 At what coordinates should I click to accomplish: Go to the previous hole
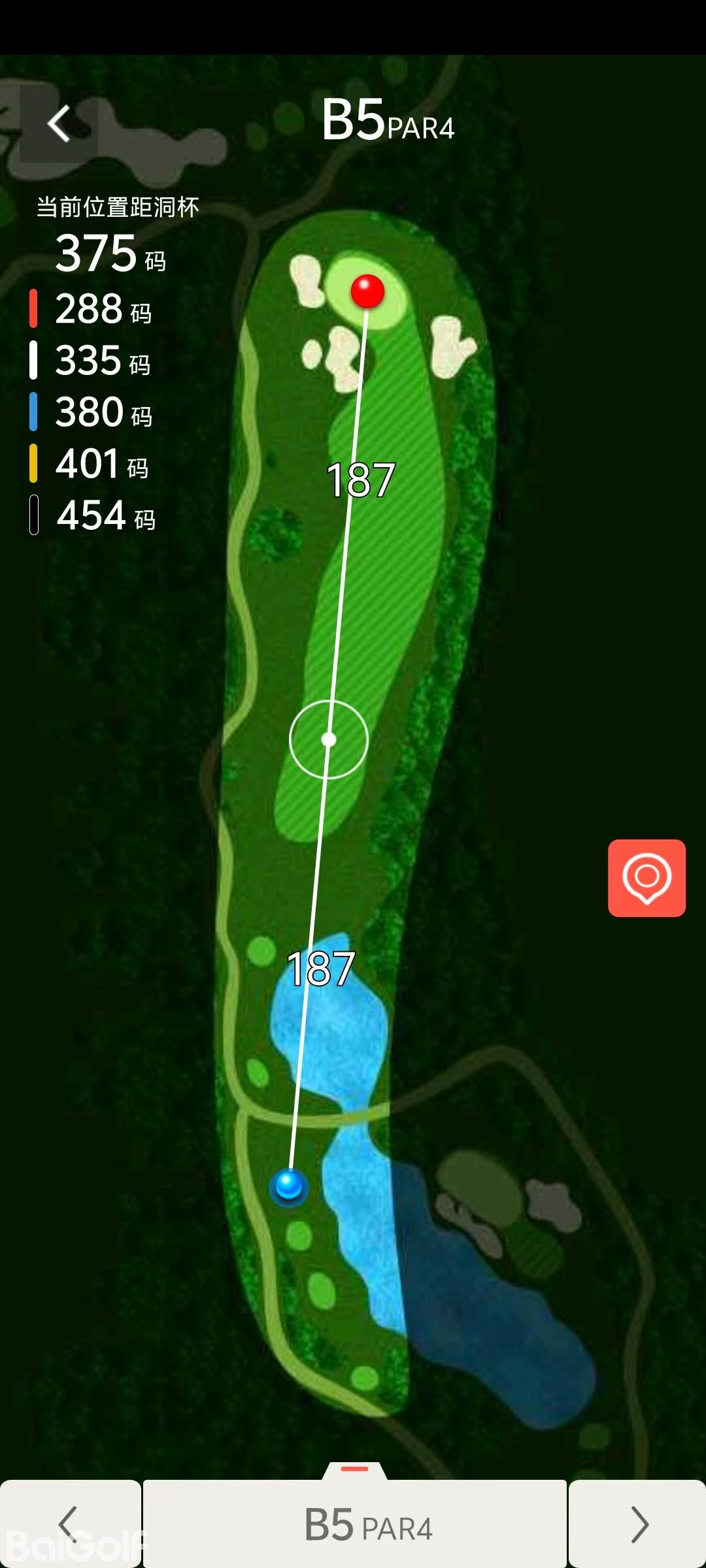69,1524
